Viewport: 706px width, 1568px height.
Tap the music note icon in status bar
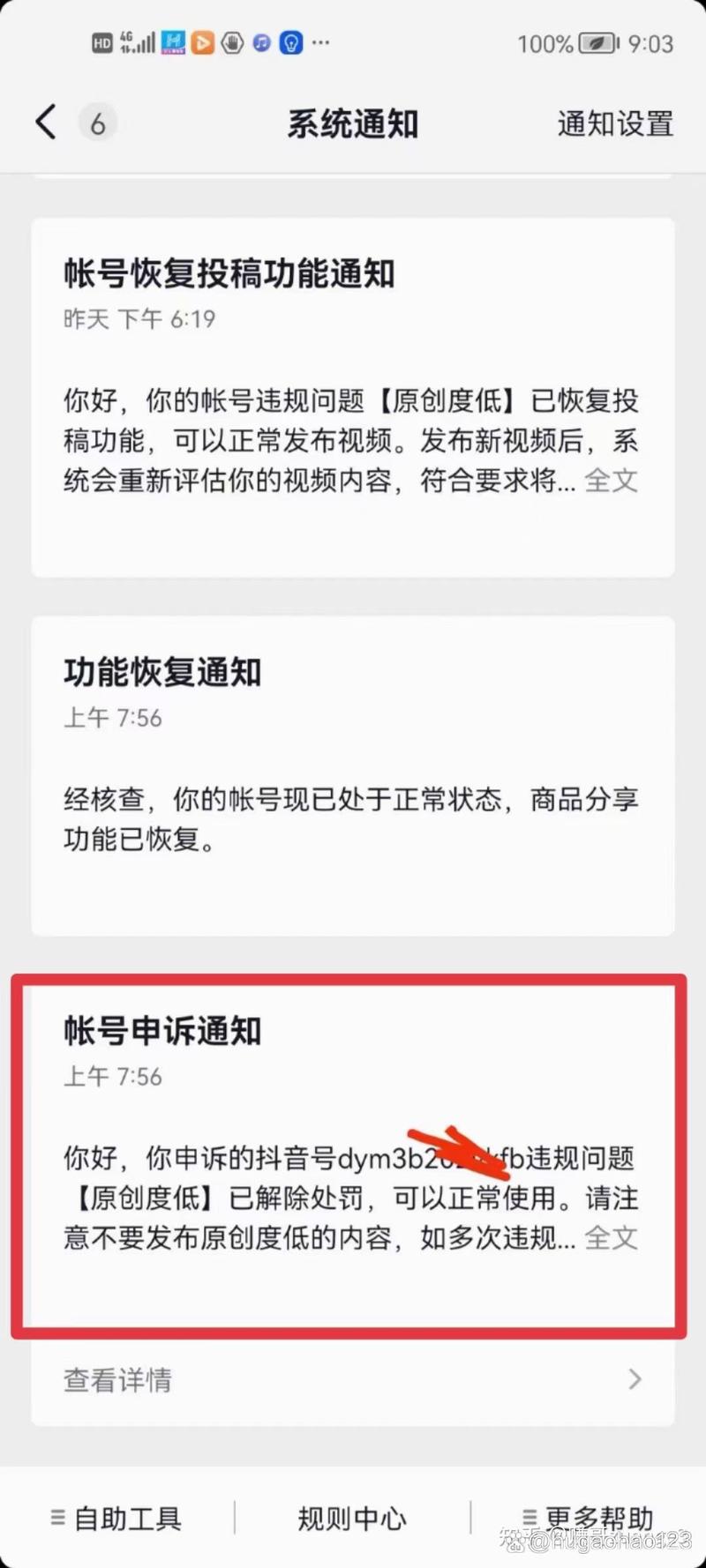coord(259,41)
